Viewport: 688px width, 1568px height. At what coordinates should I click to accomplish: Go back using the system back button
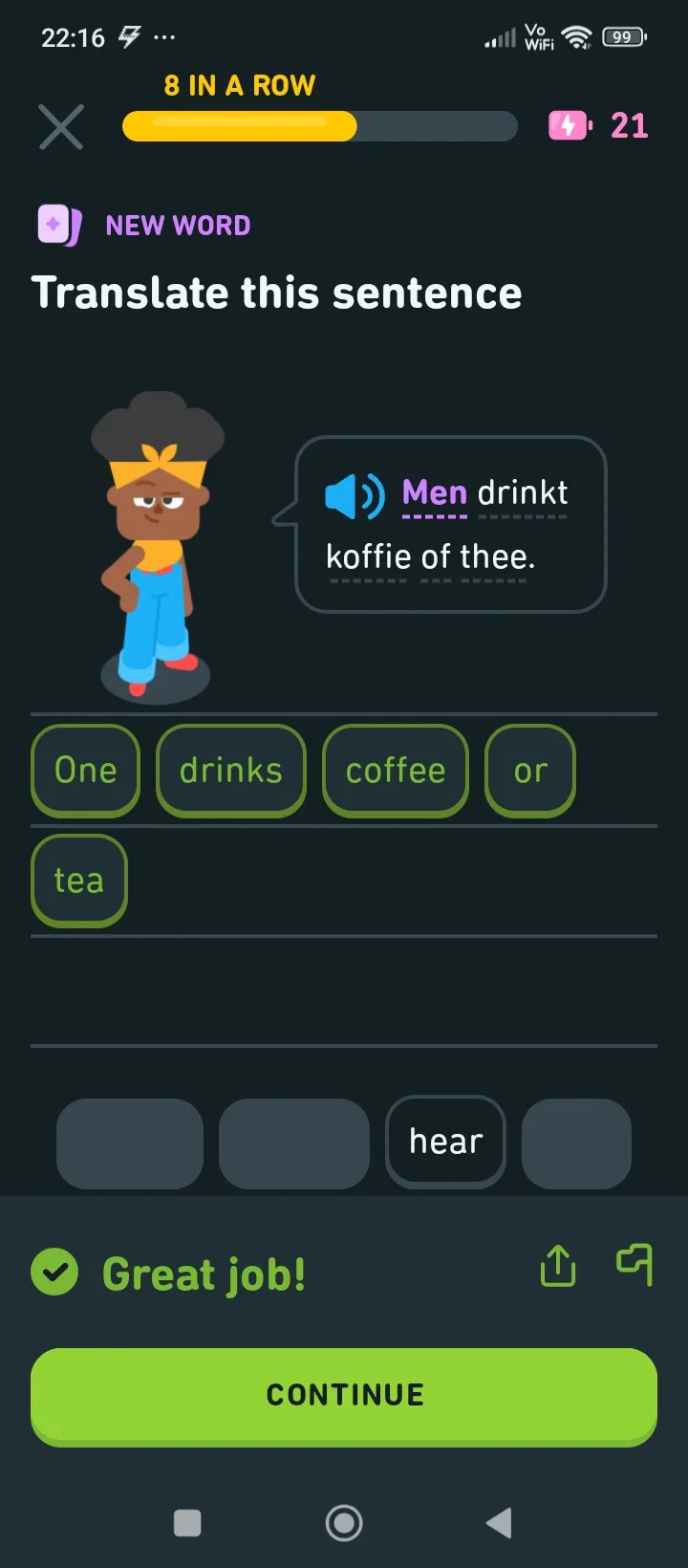pyautogui.click(x=499, y=1523)
